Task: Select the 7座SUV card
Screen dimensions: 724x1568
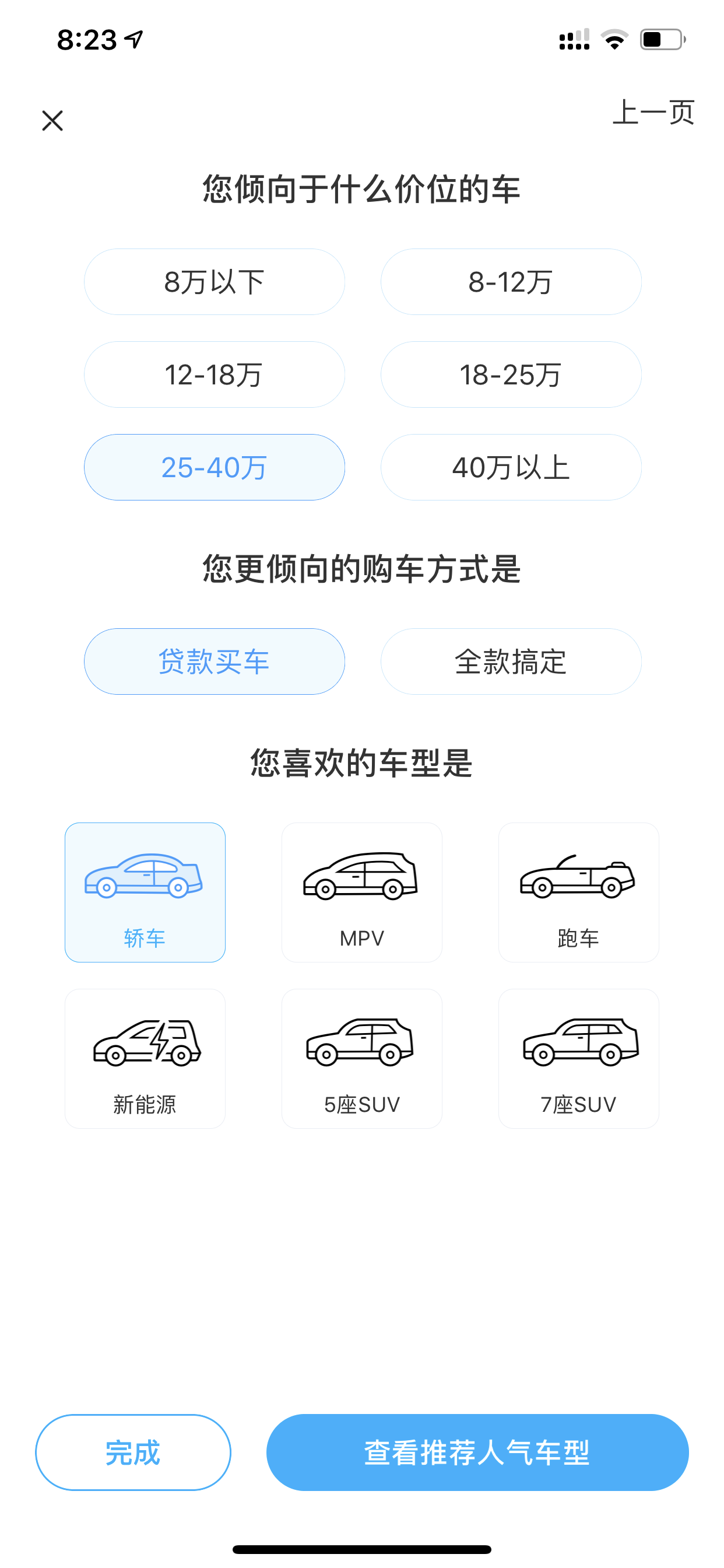Action: click(579, 1058)
